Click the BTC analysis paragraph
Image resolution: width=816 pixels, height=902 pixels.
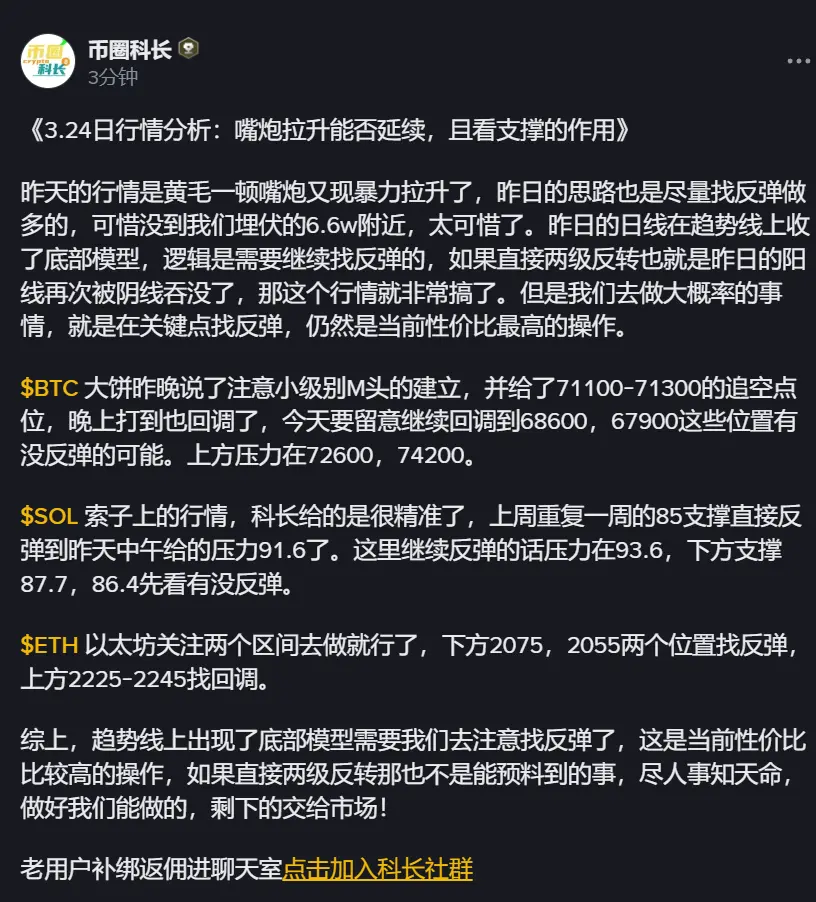click(400, 420)
